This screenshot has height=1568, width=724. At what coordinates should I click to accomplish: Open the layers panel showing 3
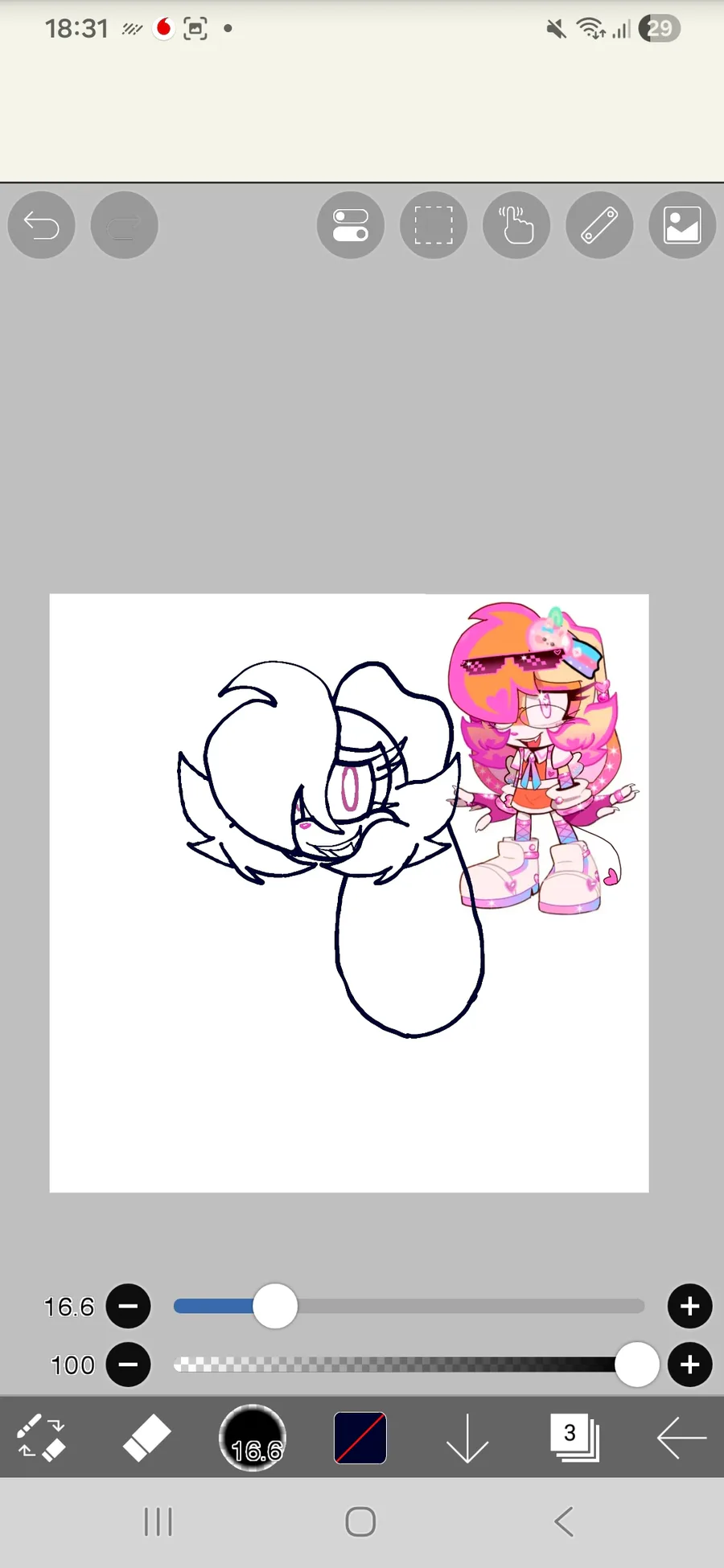point(574,1438)
